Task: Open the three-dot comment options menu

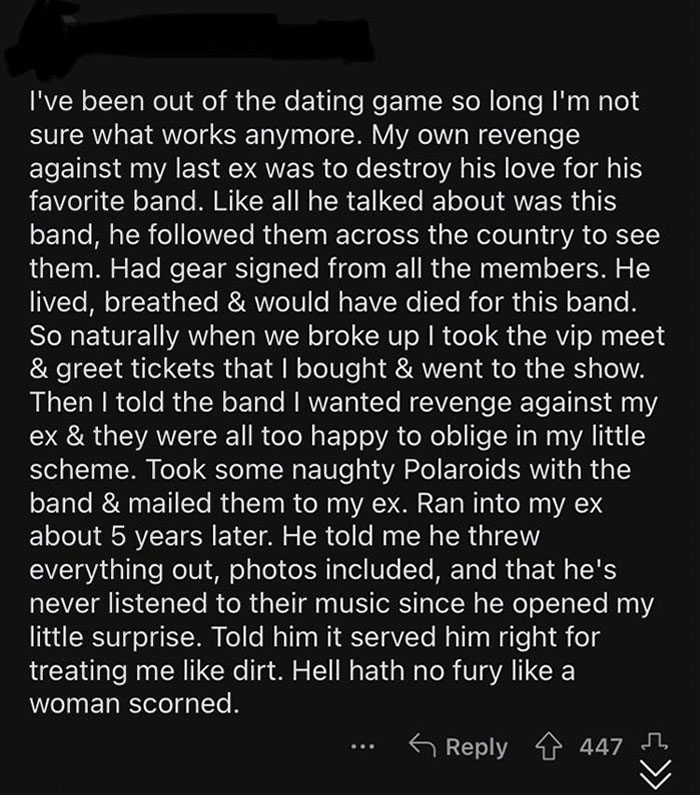Action: (363, 746)
